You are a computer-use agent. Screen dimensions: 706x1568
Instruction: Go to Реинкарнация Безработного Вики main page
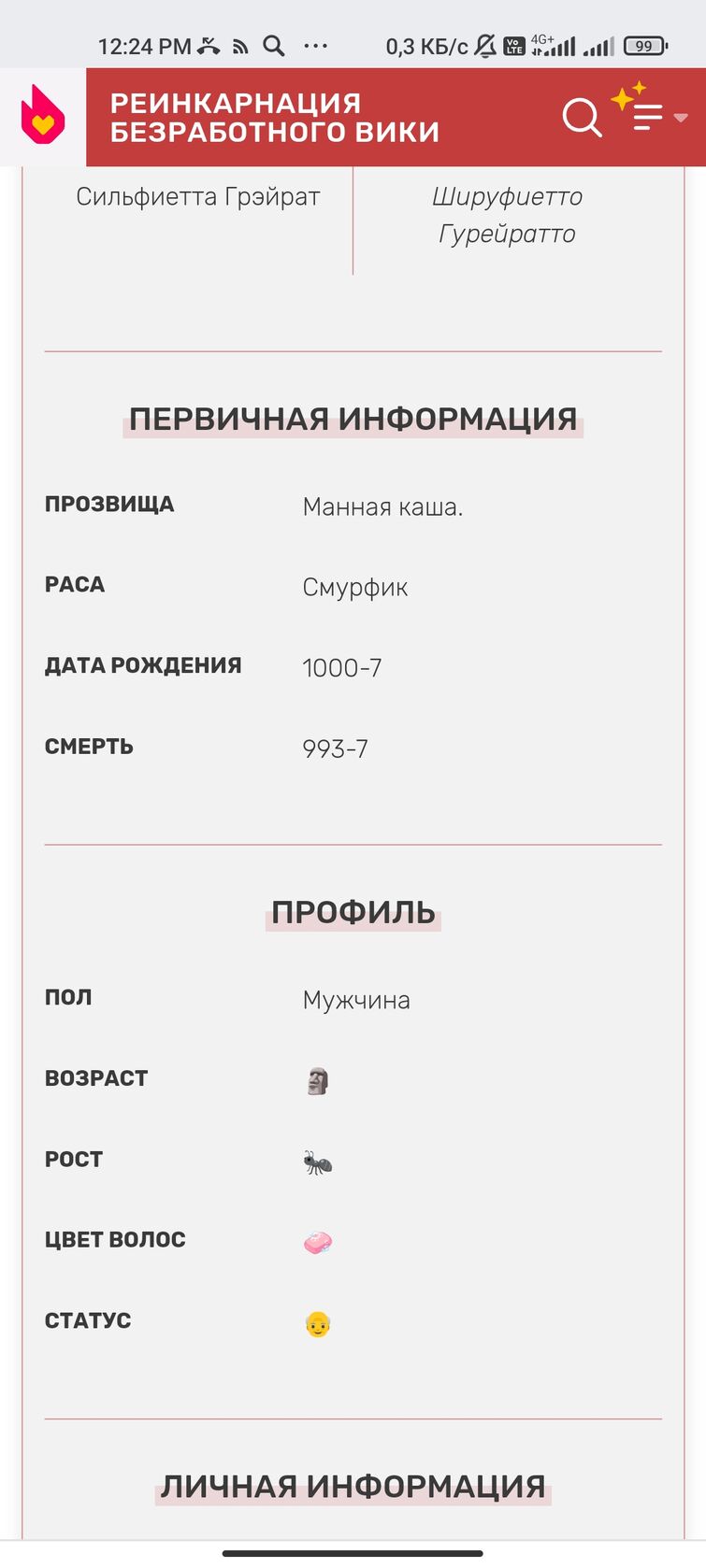tap(275, 117)
